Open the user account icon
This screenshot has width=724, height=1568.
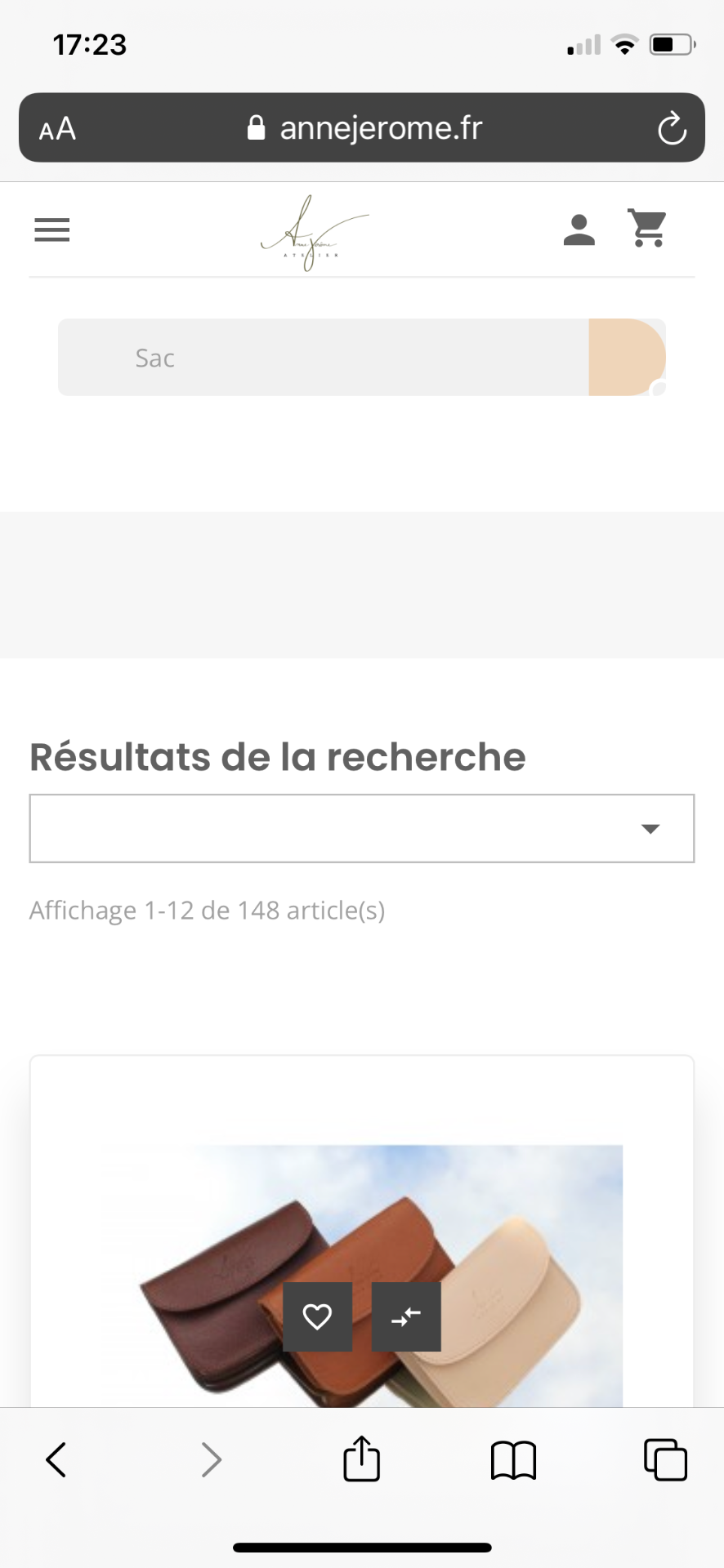[579, 229]
